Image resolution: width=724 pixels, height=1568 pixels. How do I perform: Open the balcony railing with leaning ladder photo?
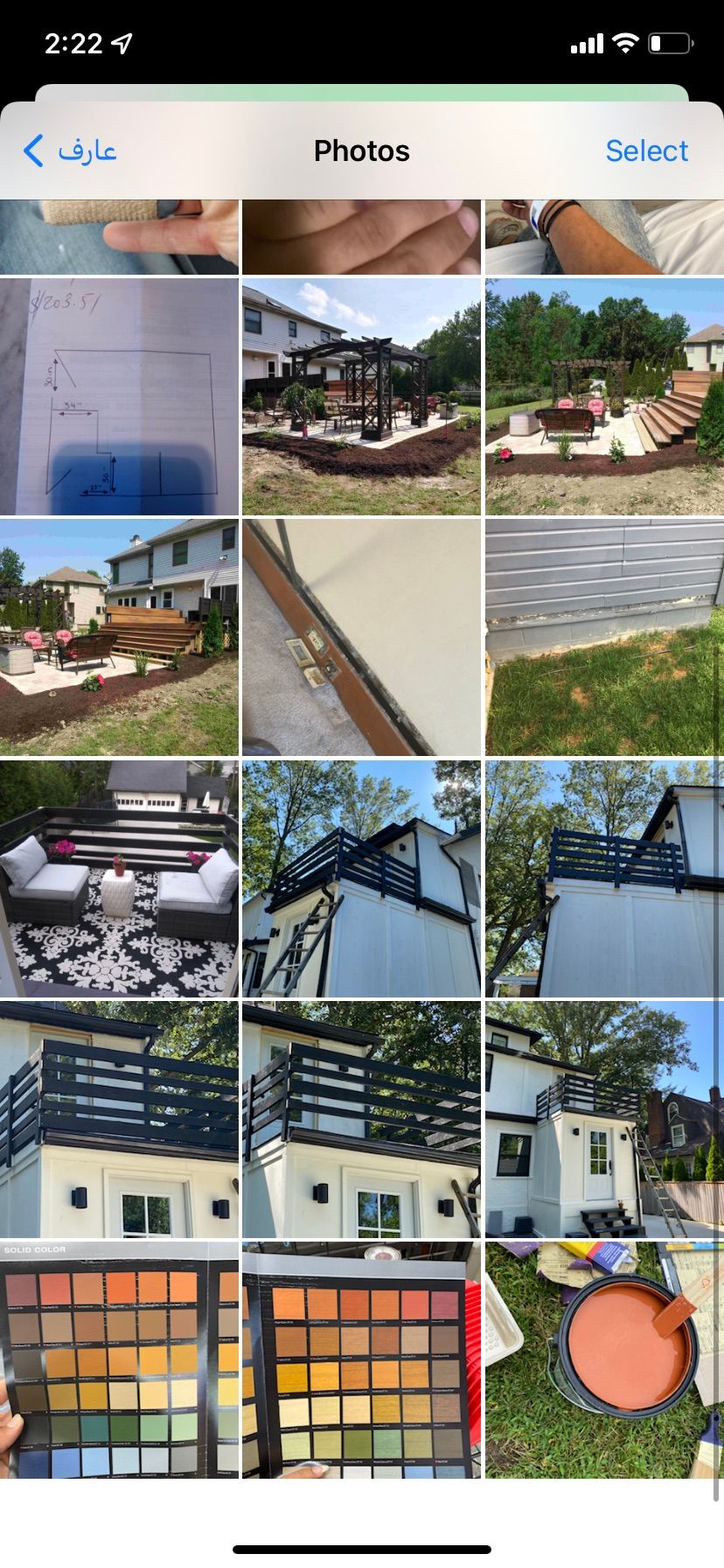coord(361,878)
